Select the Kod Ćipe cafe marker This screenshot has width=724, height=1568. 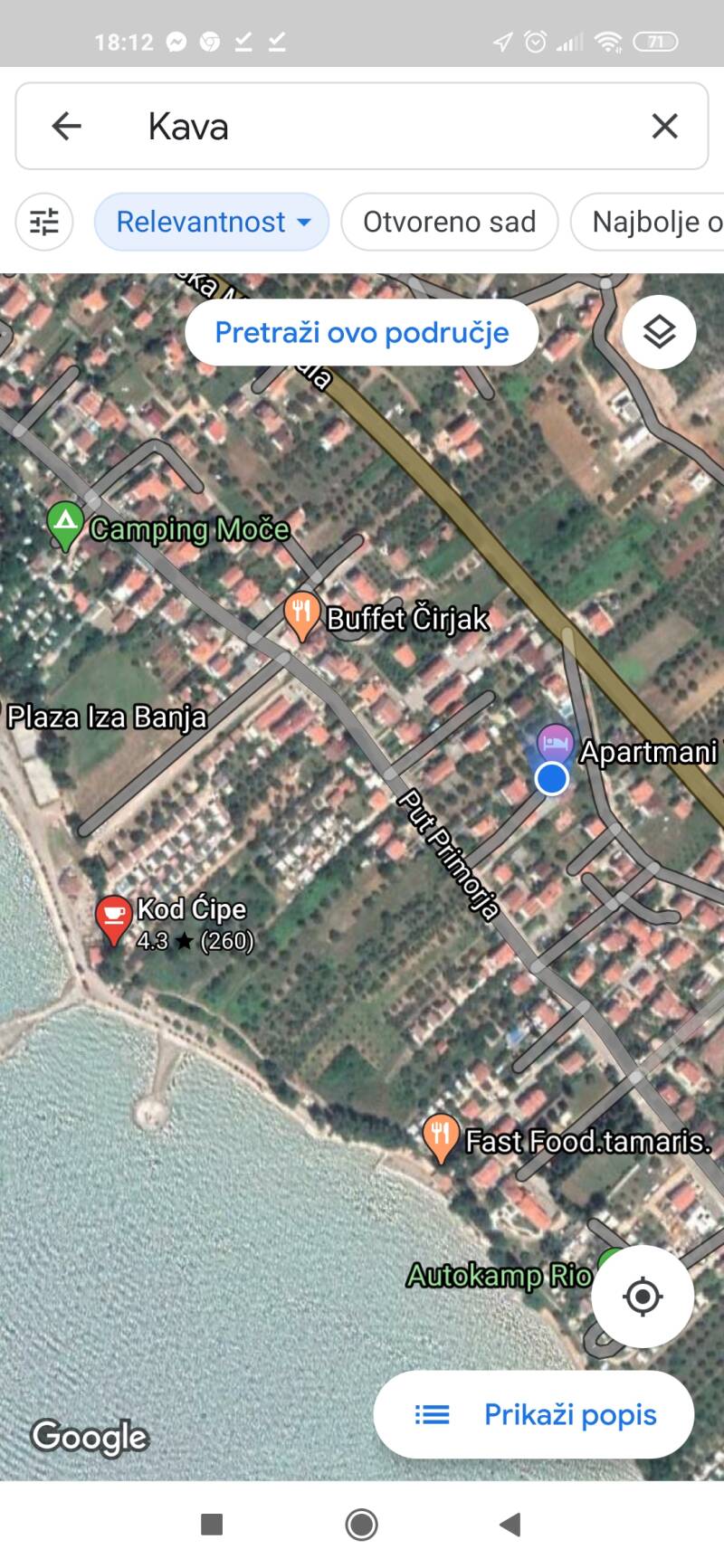click(x=114, y=916)
